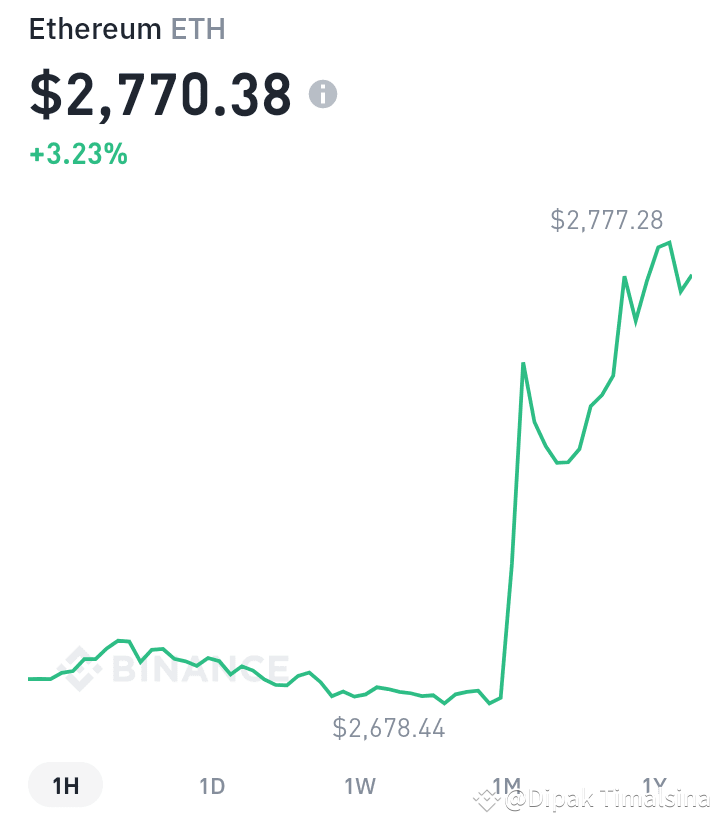Select the 1H time range
The image size is (719, 821).
[x=65, y=785]
